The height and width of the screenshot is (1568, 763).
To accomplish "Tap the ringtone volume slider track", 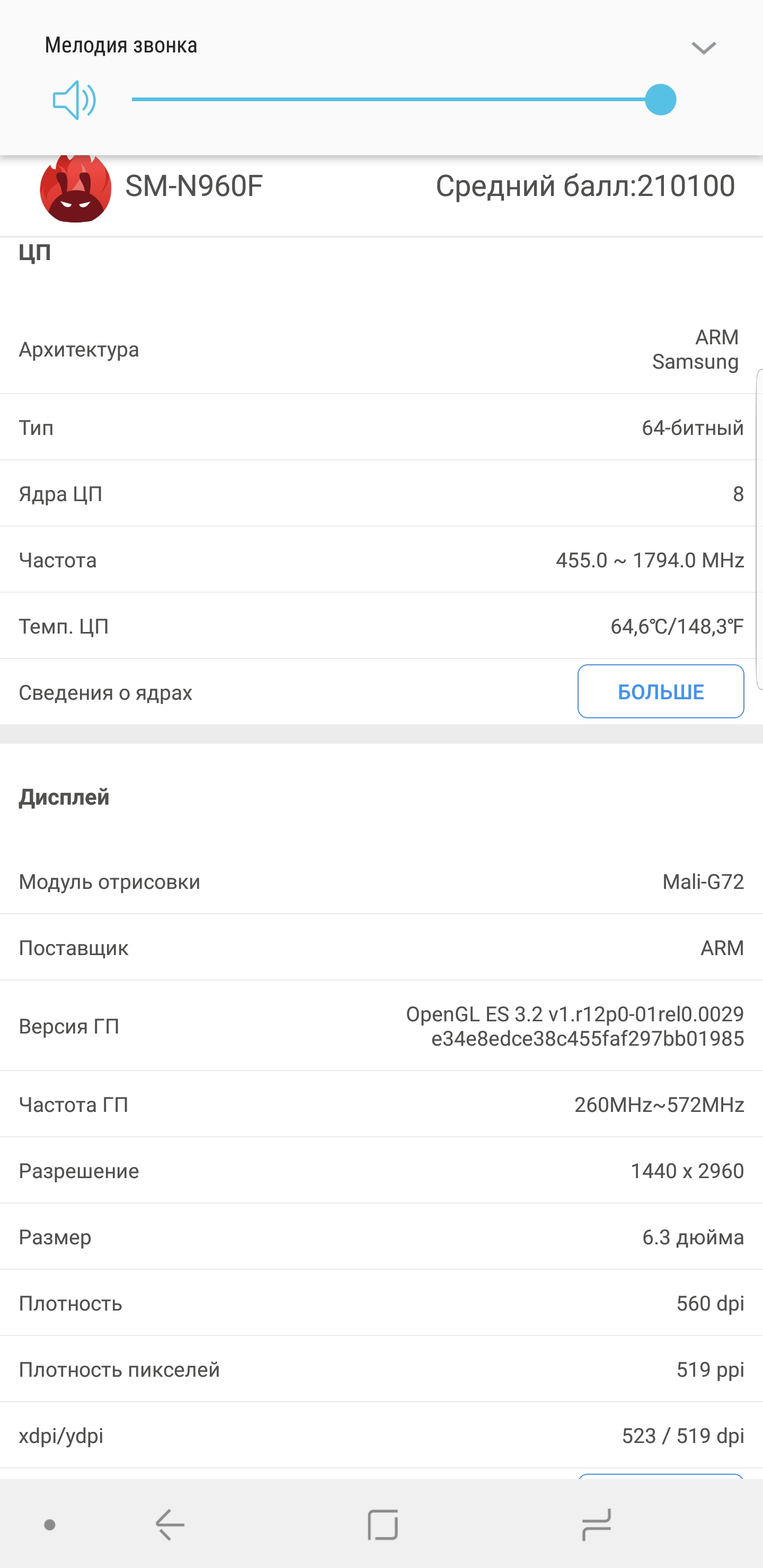I will (x=390, y=99).
